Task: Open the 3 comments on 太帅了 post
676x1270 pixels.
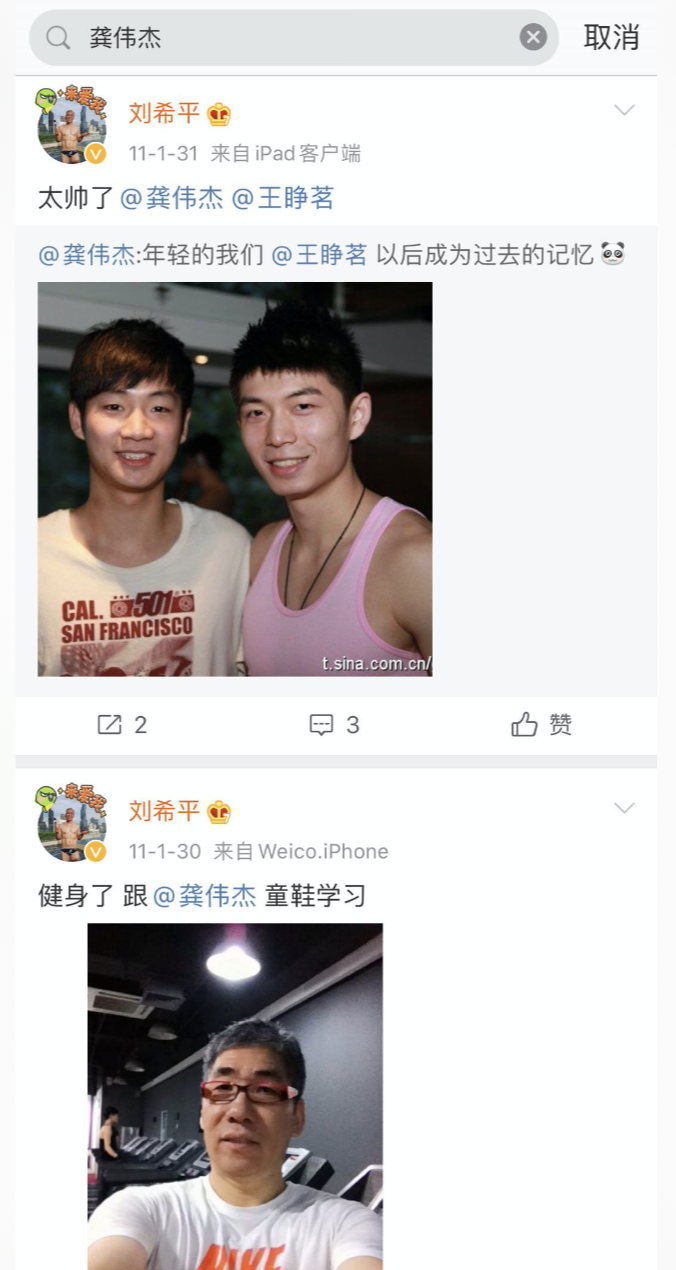Action: [x=334, y=725]
